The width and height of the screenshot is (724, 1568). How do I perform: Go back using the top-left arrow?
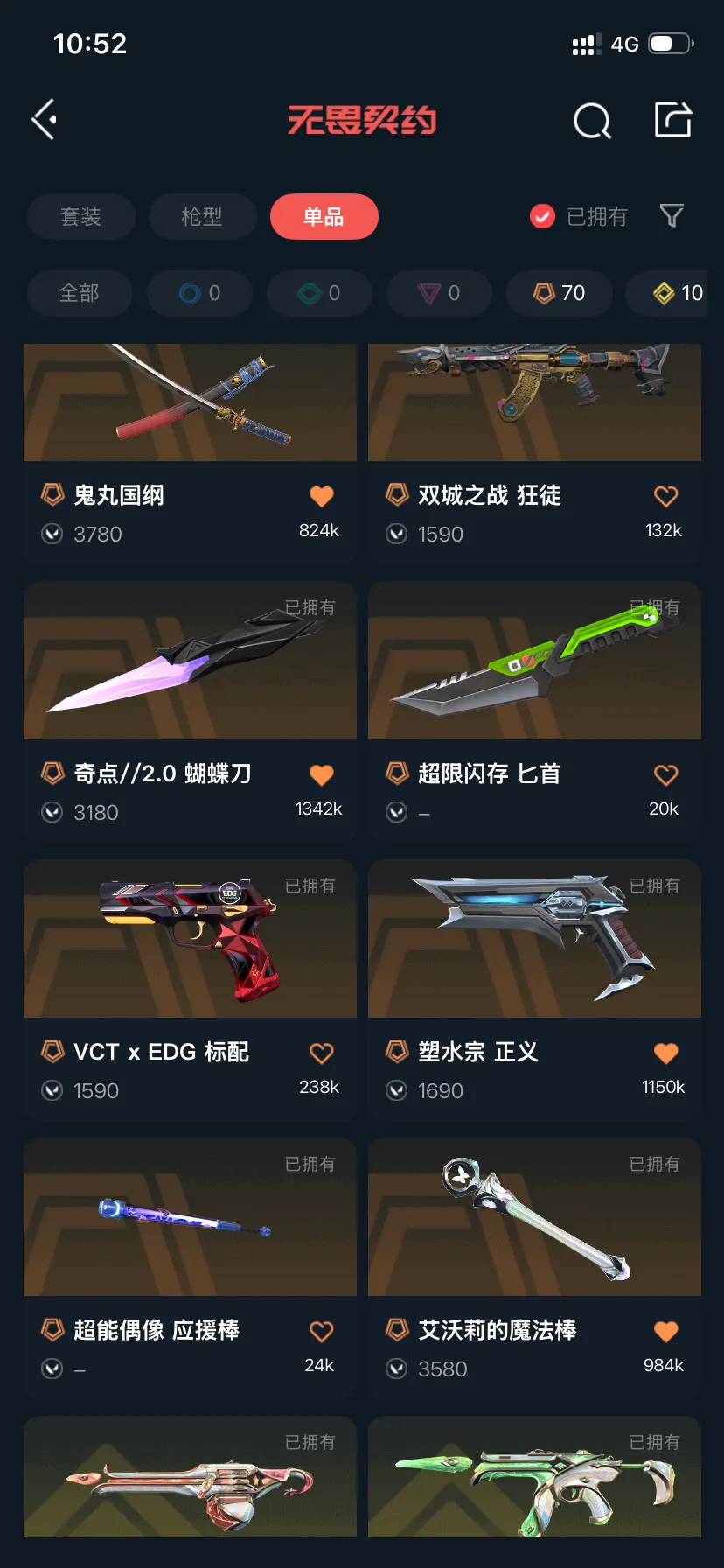(44, 120)
